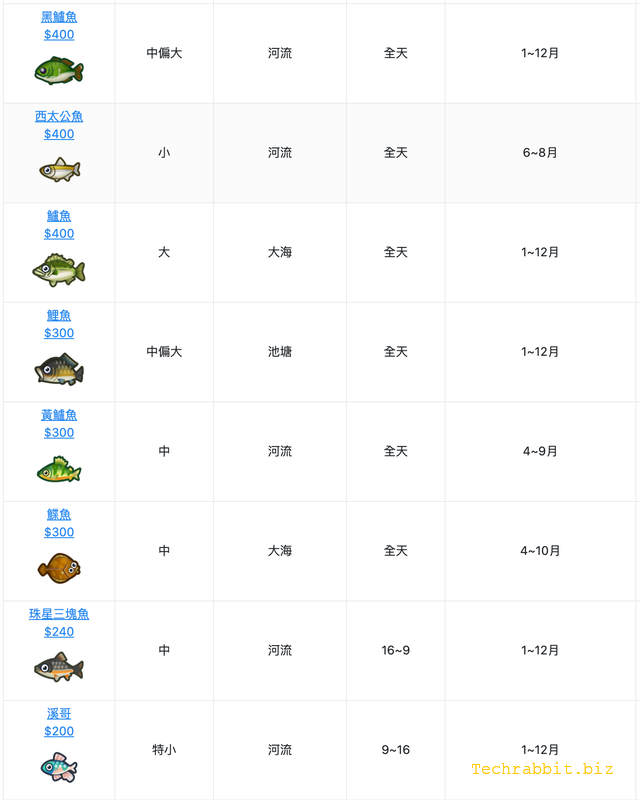Open the 鱸魚 entry priced $400

59,216
